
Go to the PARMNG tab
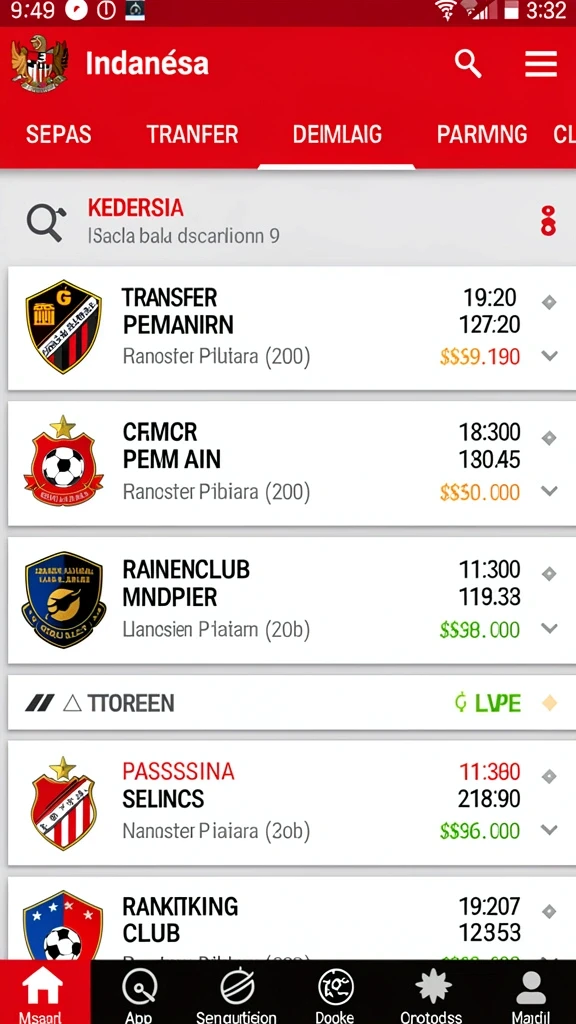tap(482, 135)
